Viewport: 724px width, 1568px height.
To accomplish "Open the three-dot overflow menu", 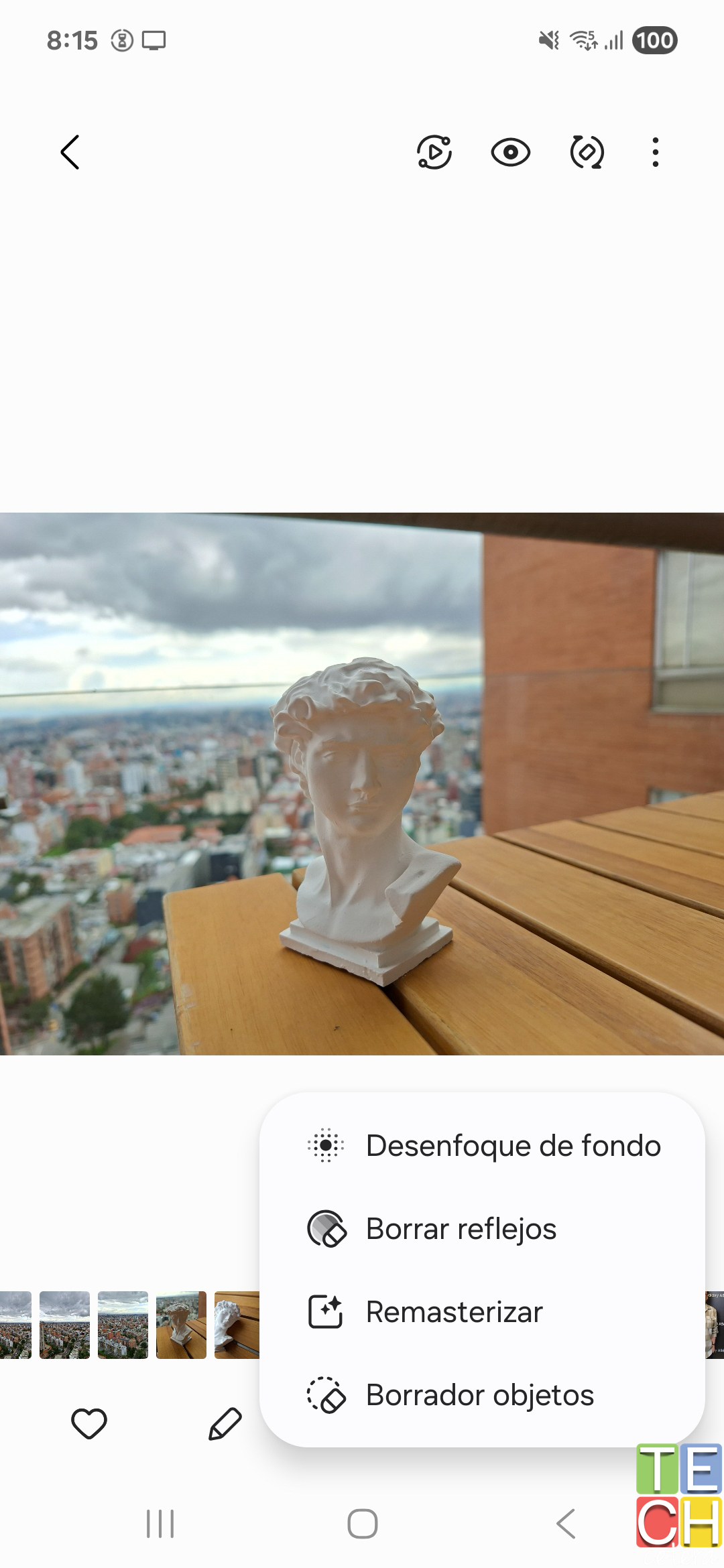I will tap(655, 152).
